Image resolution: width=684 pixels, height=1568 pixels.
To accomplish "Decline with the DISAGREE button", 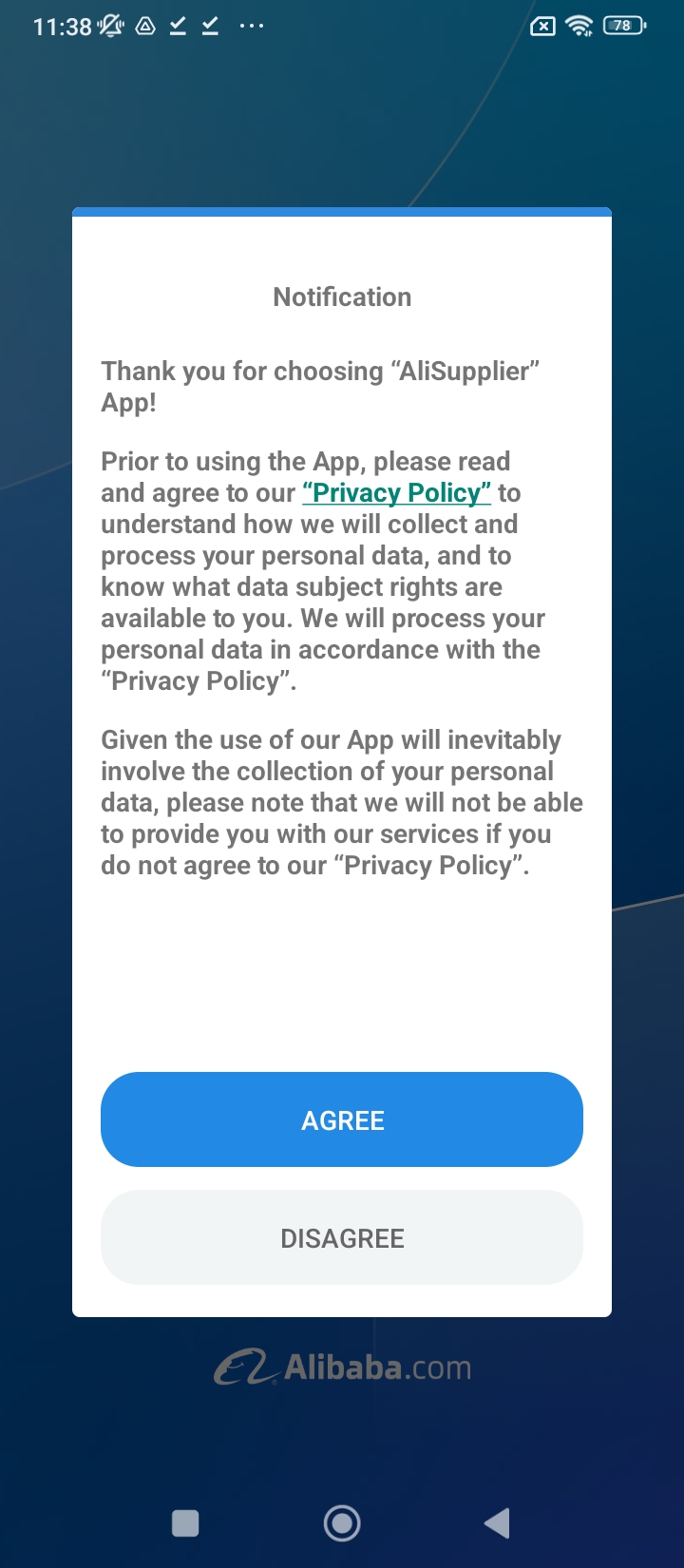I will (x=342, y=1237).
